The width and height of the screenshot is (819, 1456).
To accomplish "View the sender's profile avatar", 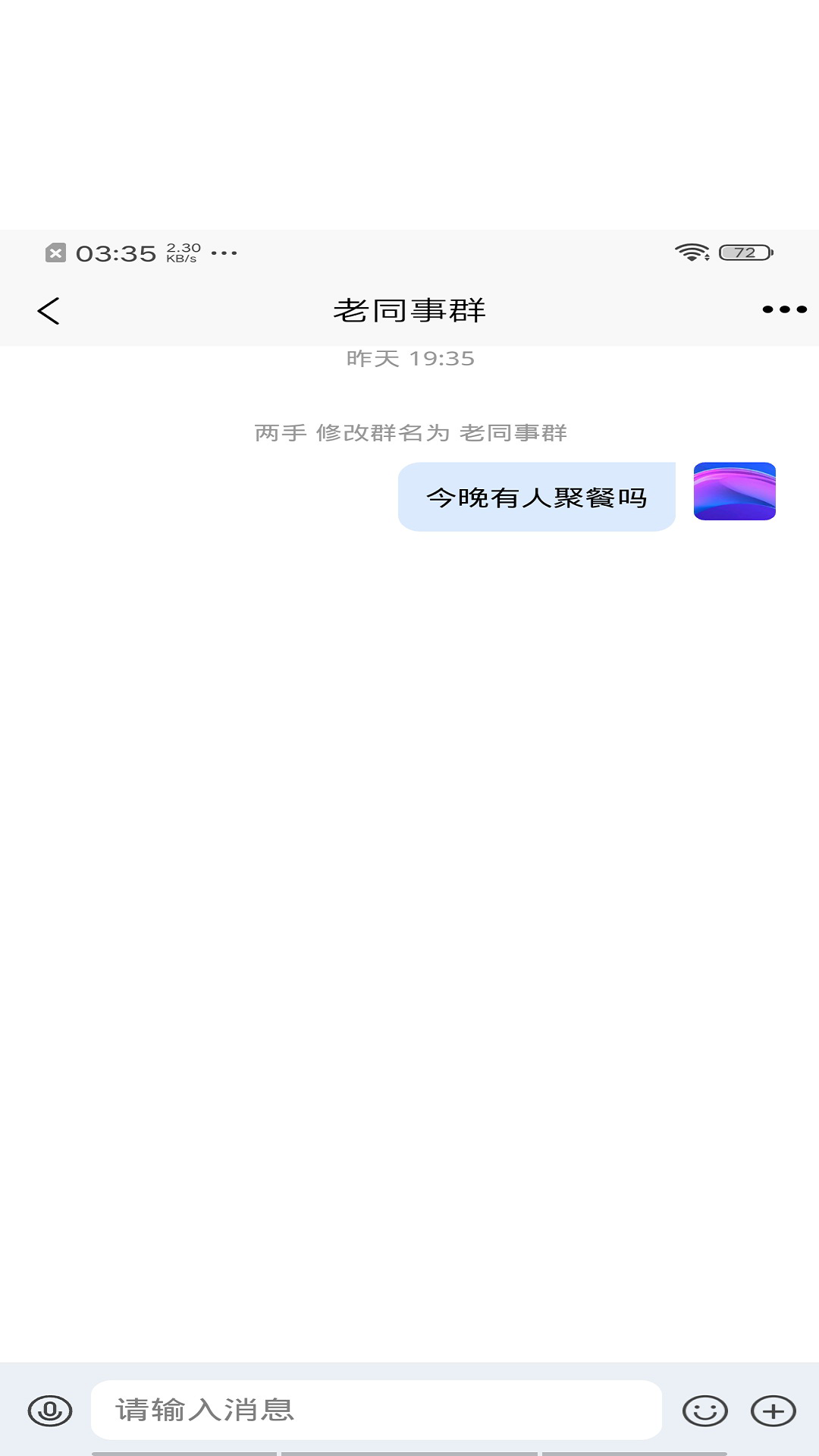I will (x=734, y=491).
